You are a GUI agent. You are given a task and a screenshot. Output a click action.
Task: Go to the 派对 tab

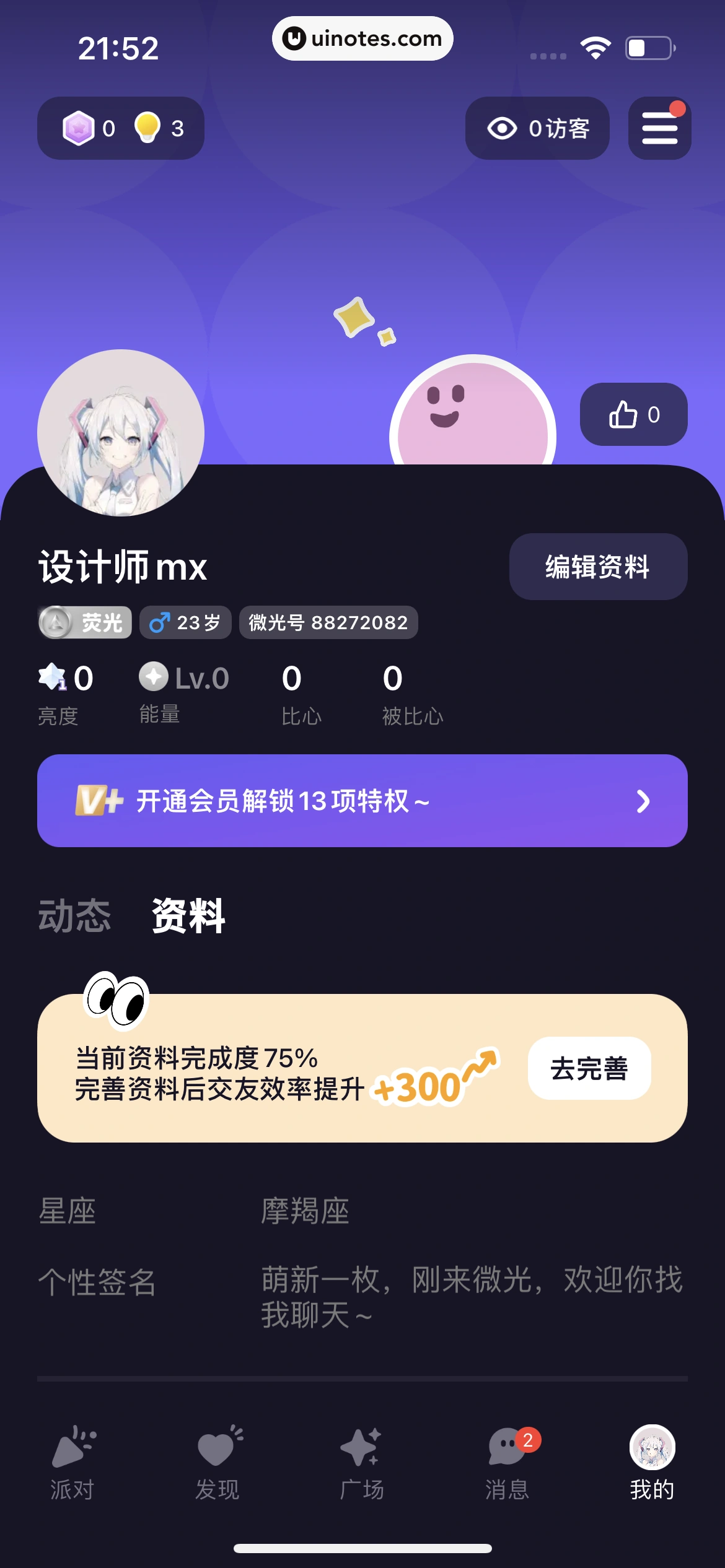(72, 1461)
